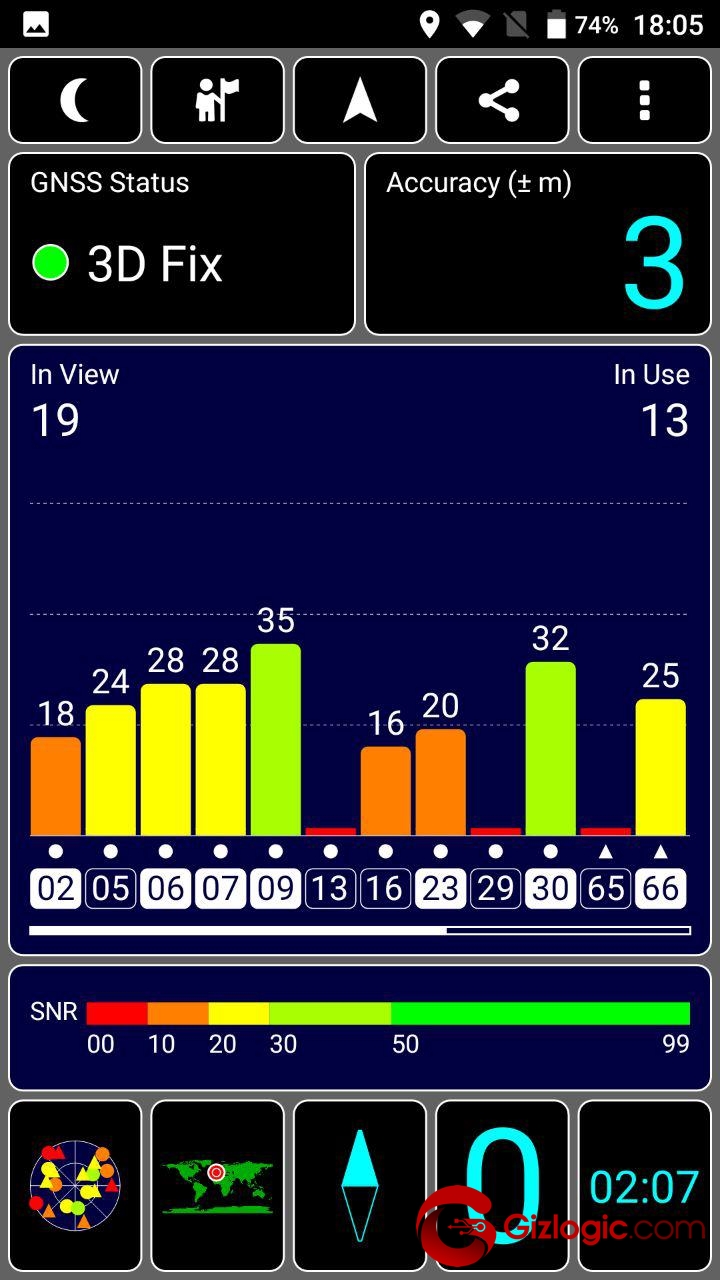The image size is (720, 1280).
Task: Open the Accuracy tile
Action: click(x=538, y=244)
